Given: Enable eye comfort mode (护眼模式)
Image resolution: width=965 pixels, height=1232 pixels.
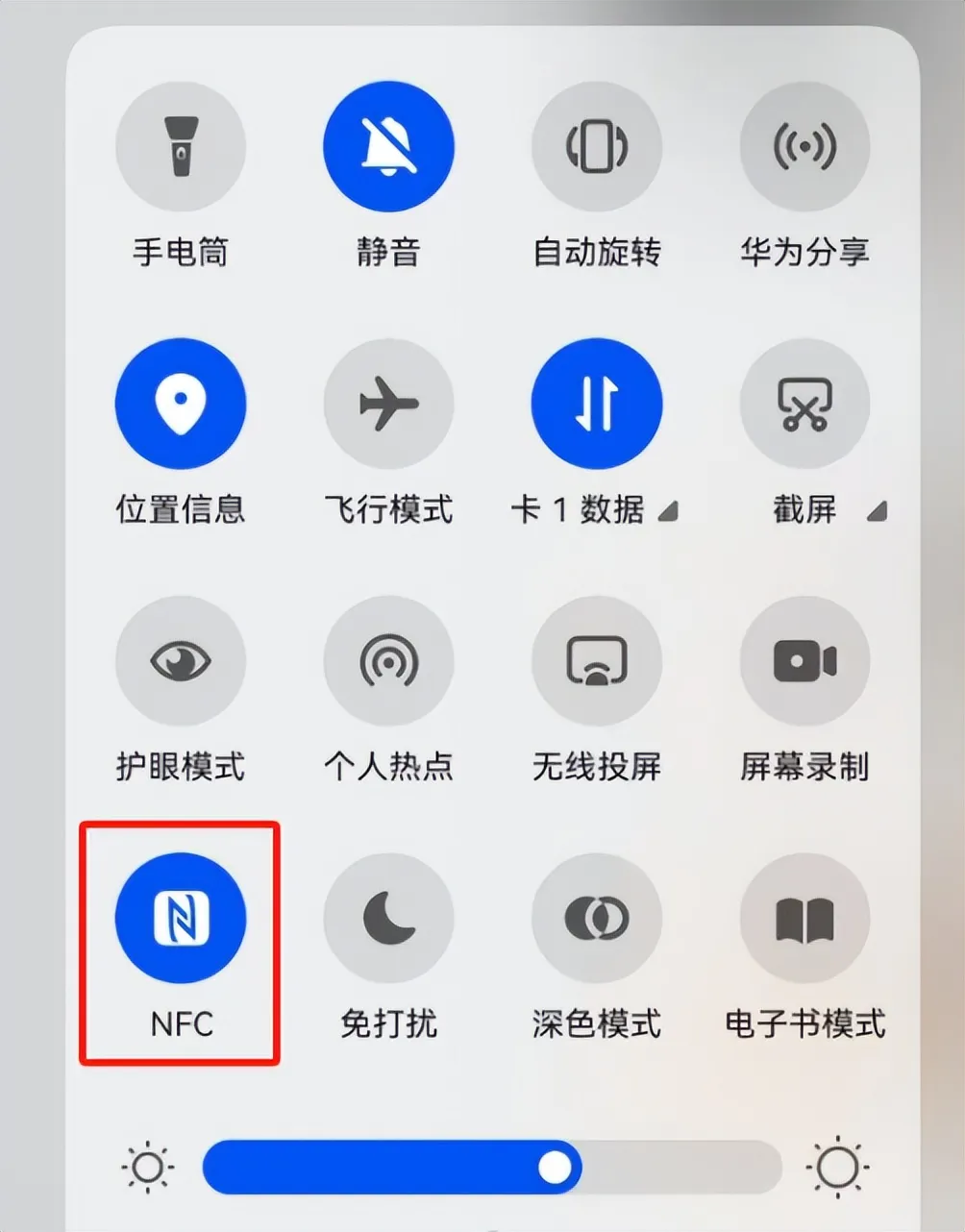Looking at the screenshot, I should point(182,660).
